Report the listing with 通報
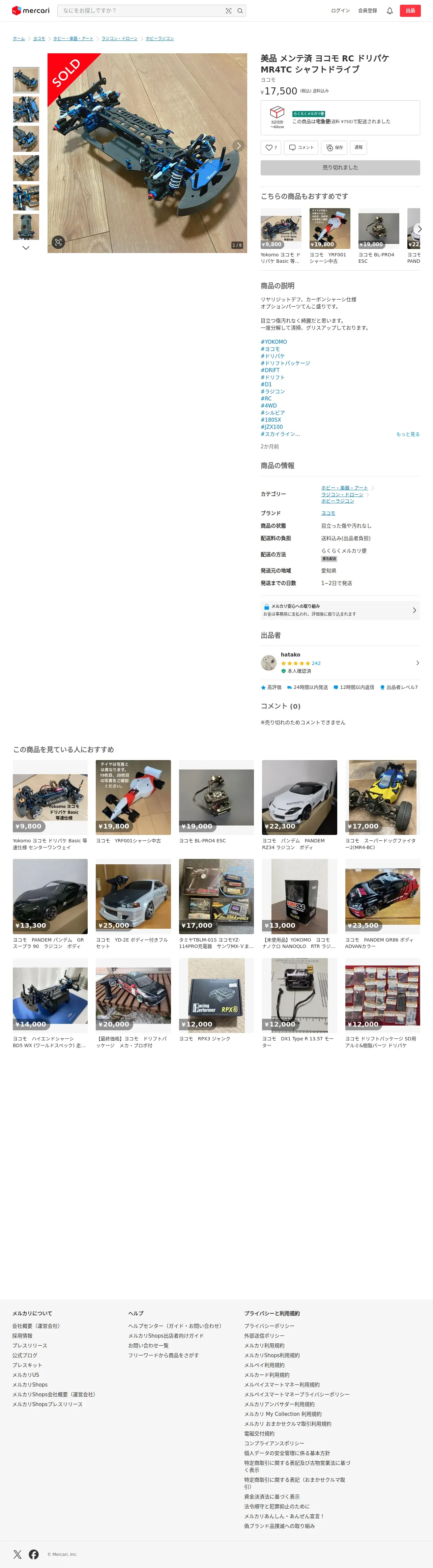The height and width of the screenshot is (1568, 433). point(358,147)
